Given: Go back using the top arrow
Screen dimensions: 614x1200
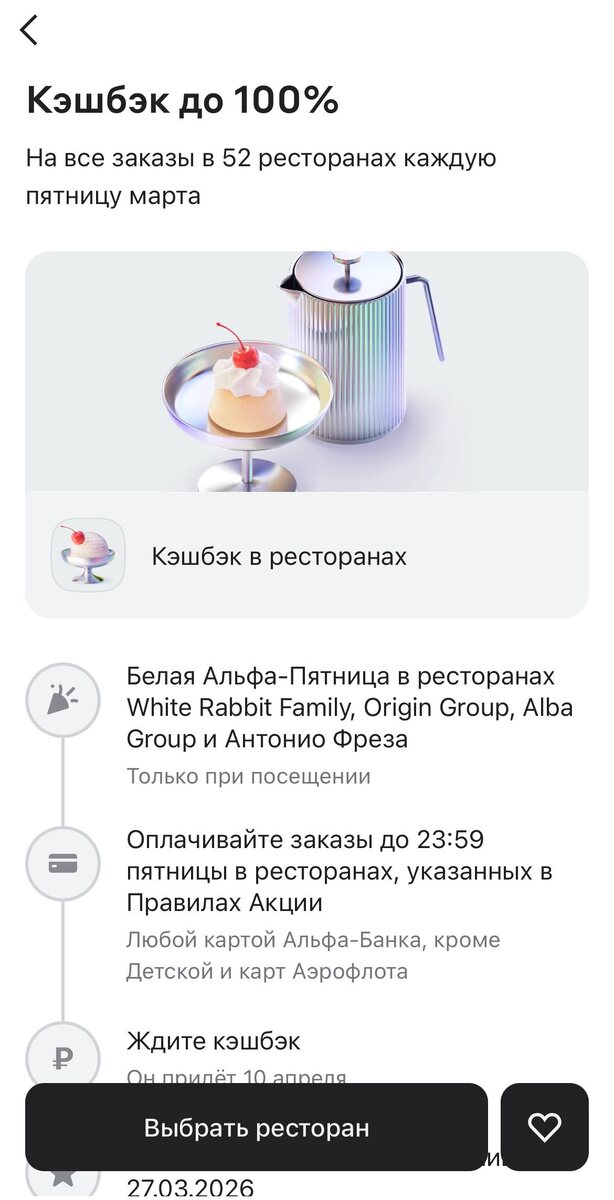Looking at the screenshot, I should coord(29,30).
